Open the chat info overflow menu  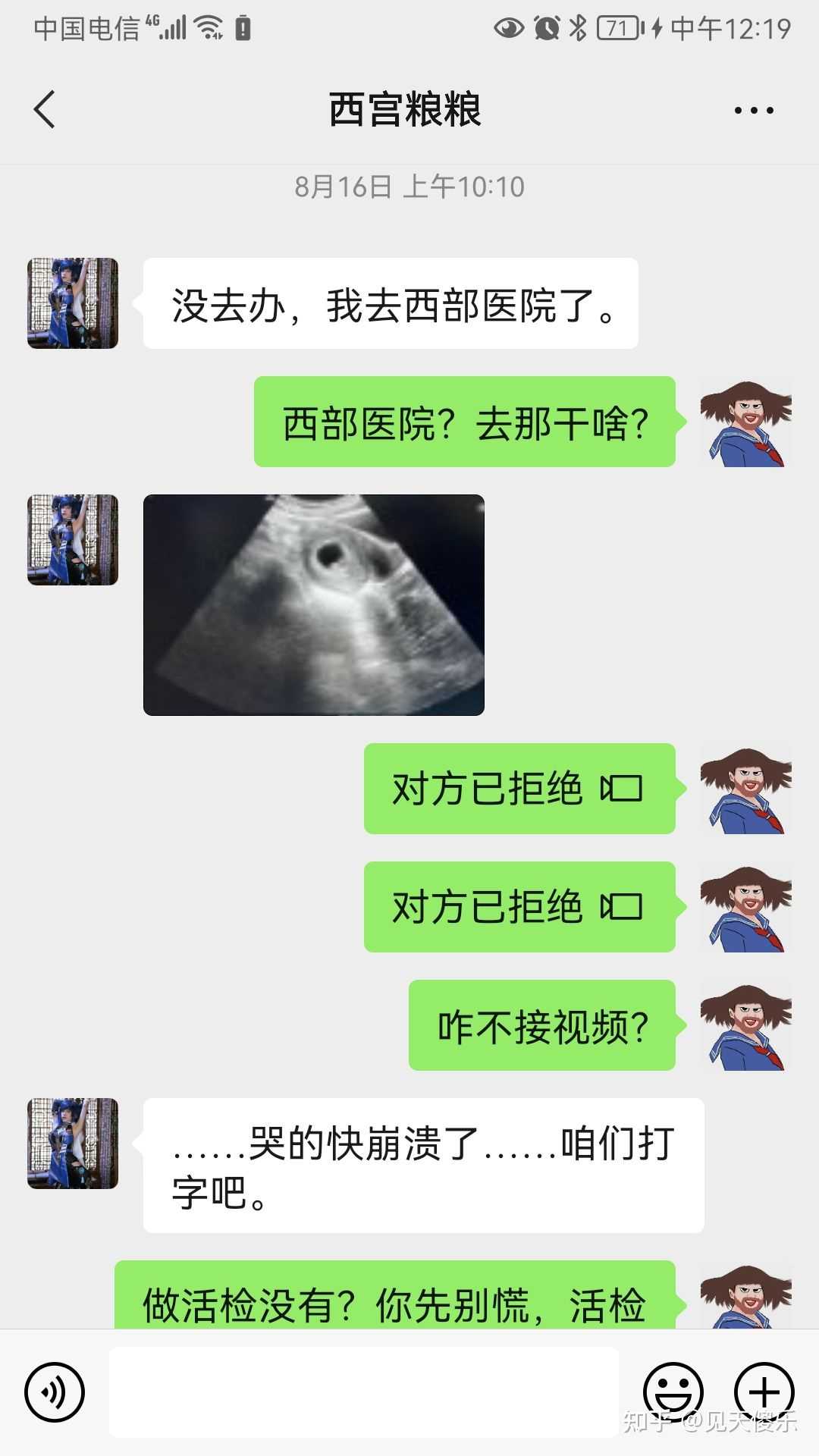click(754, 110)
